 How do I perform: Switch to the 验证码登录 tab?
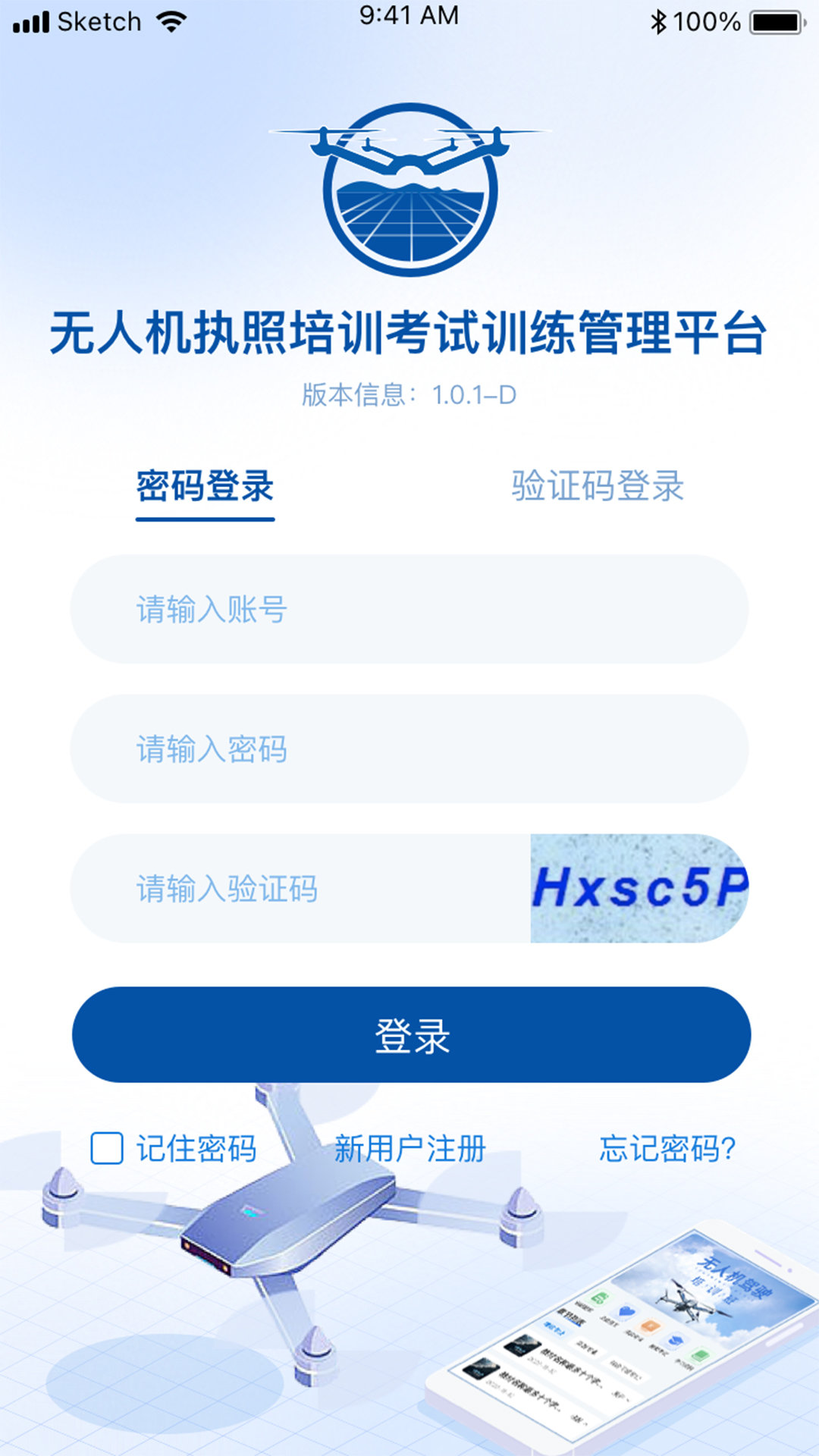click(598, 486)
